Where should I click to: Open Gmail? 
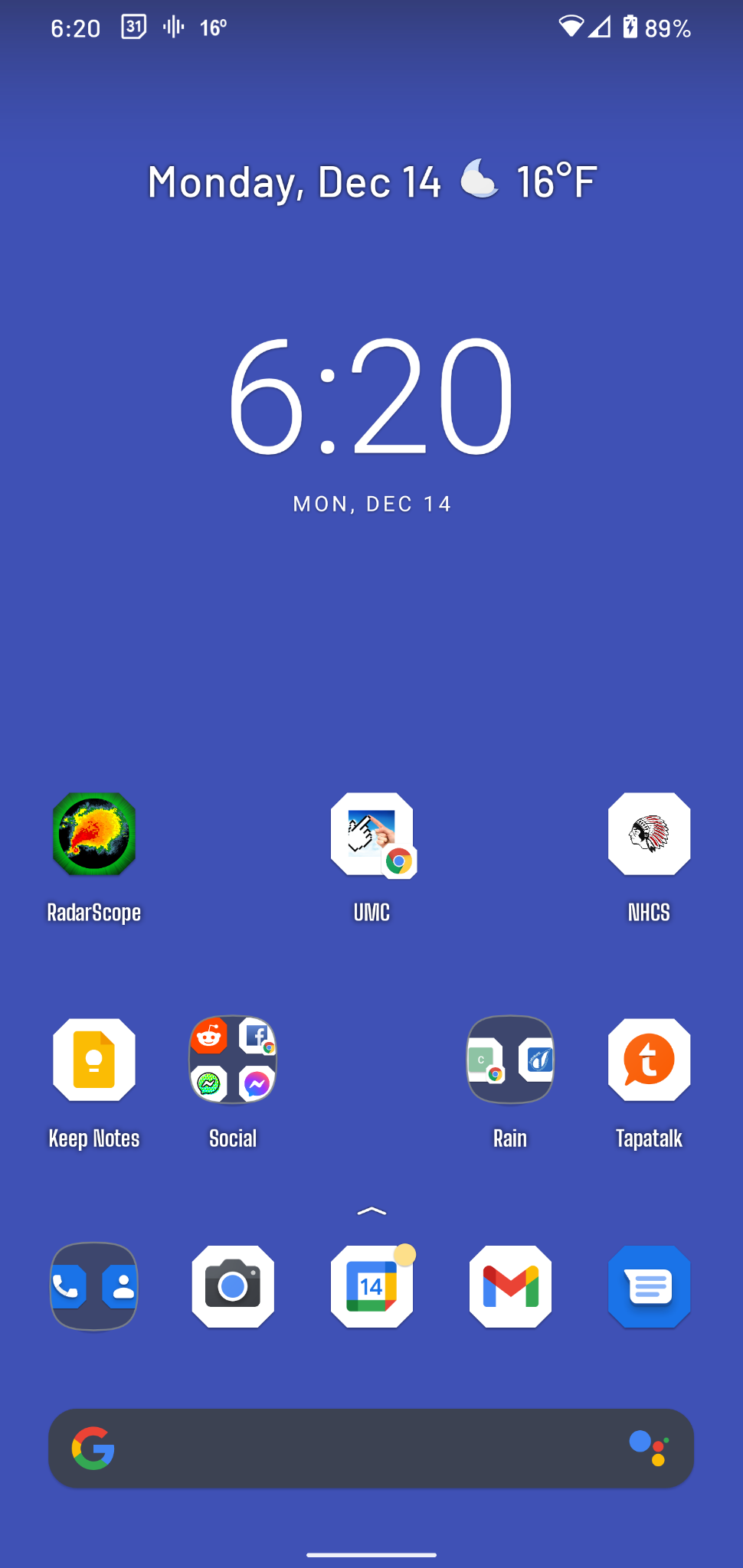(x=510, y=1286)
